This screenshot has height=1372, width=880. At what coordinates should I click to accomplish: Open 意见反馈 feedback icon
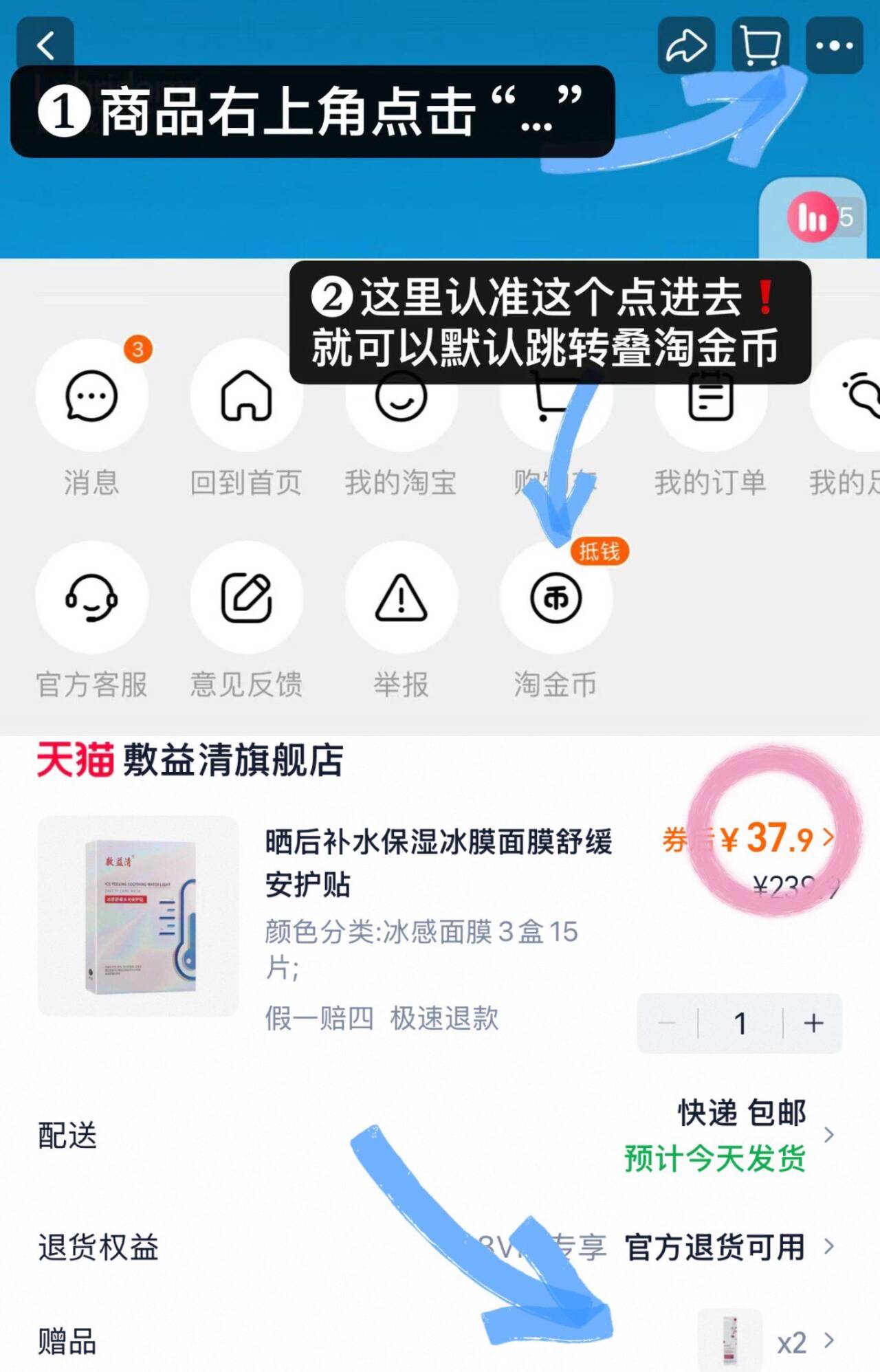click(247, 598)
